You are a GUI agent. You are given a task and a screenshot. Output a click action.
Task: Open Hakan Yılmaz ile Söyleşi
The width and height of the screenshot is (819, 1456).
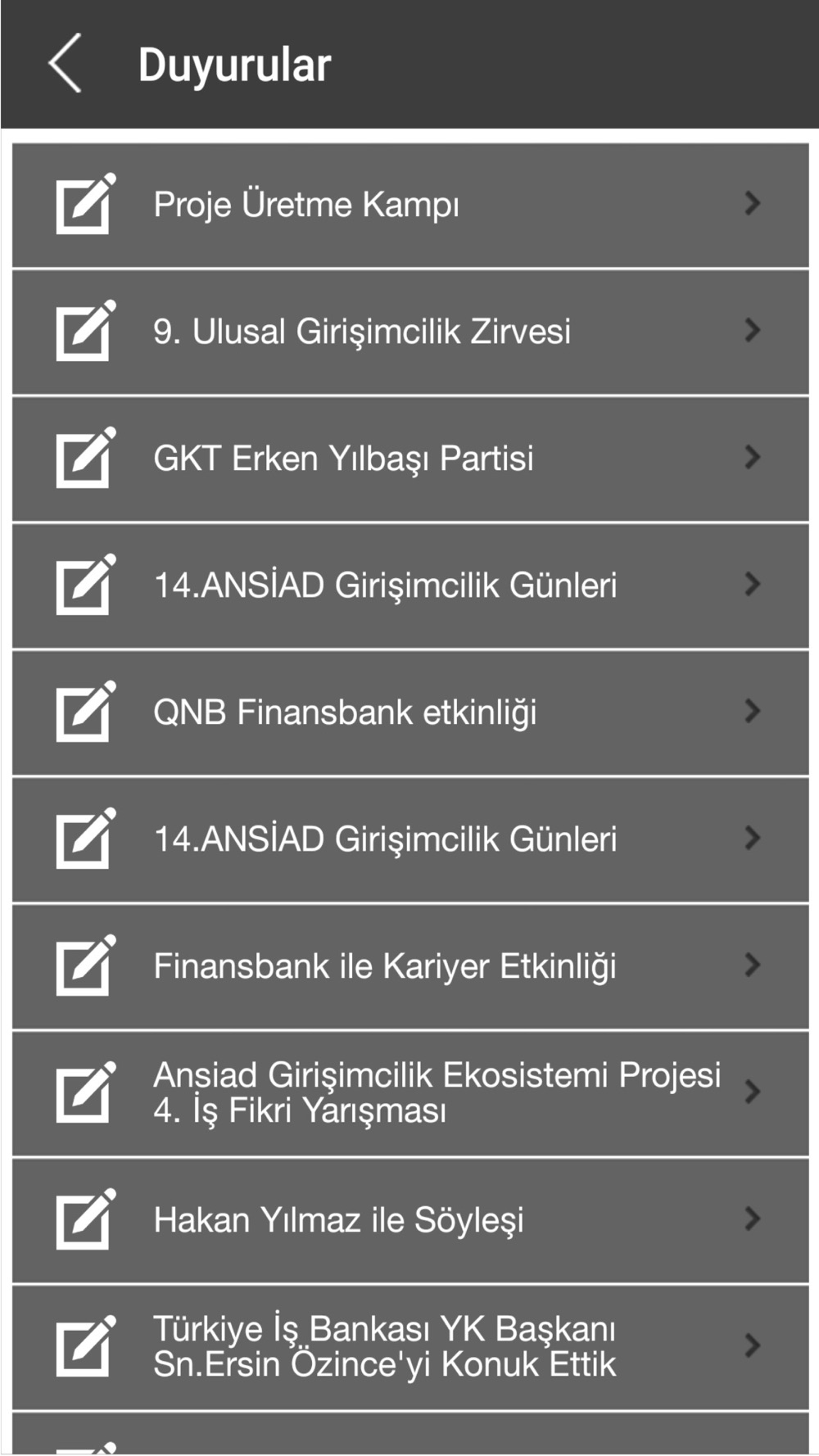(x=410, y=1220)
